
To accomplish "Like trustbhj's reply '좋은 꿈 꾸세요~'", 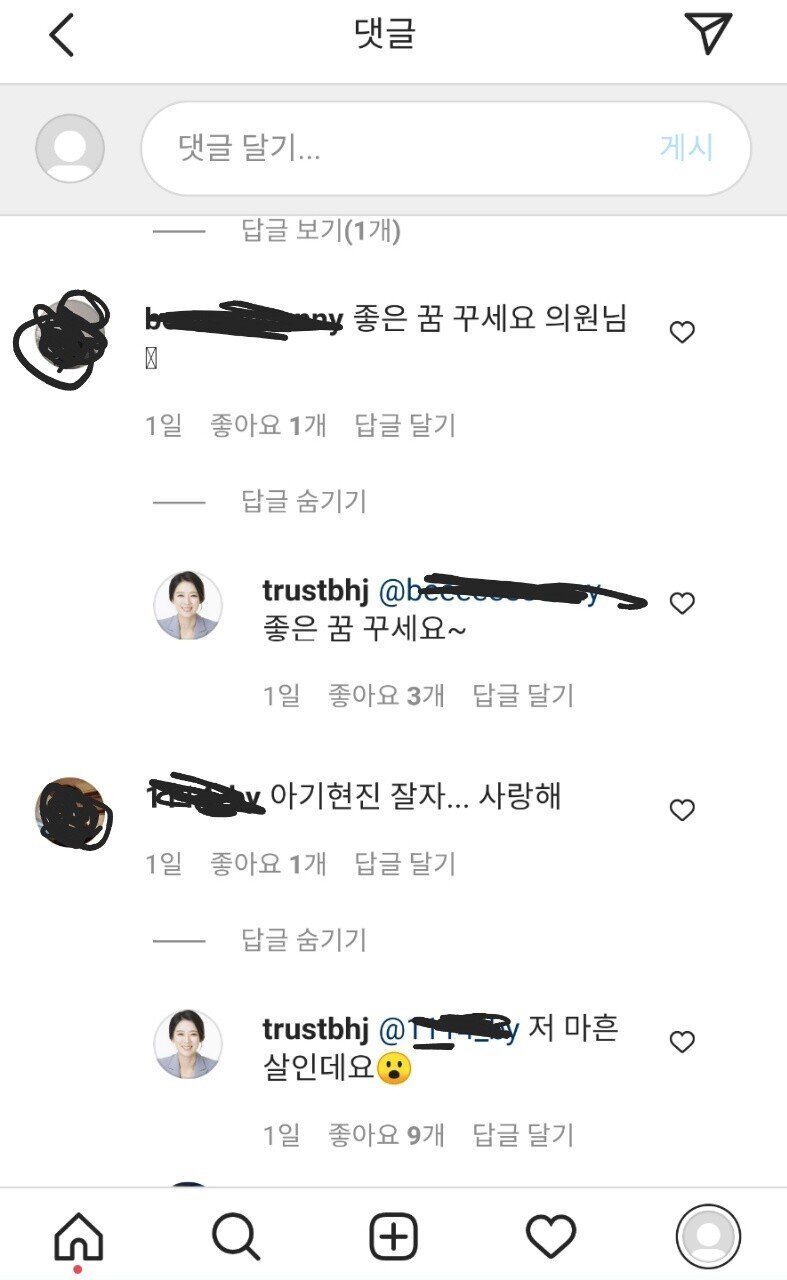I will click(x=682, y=603).
